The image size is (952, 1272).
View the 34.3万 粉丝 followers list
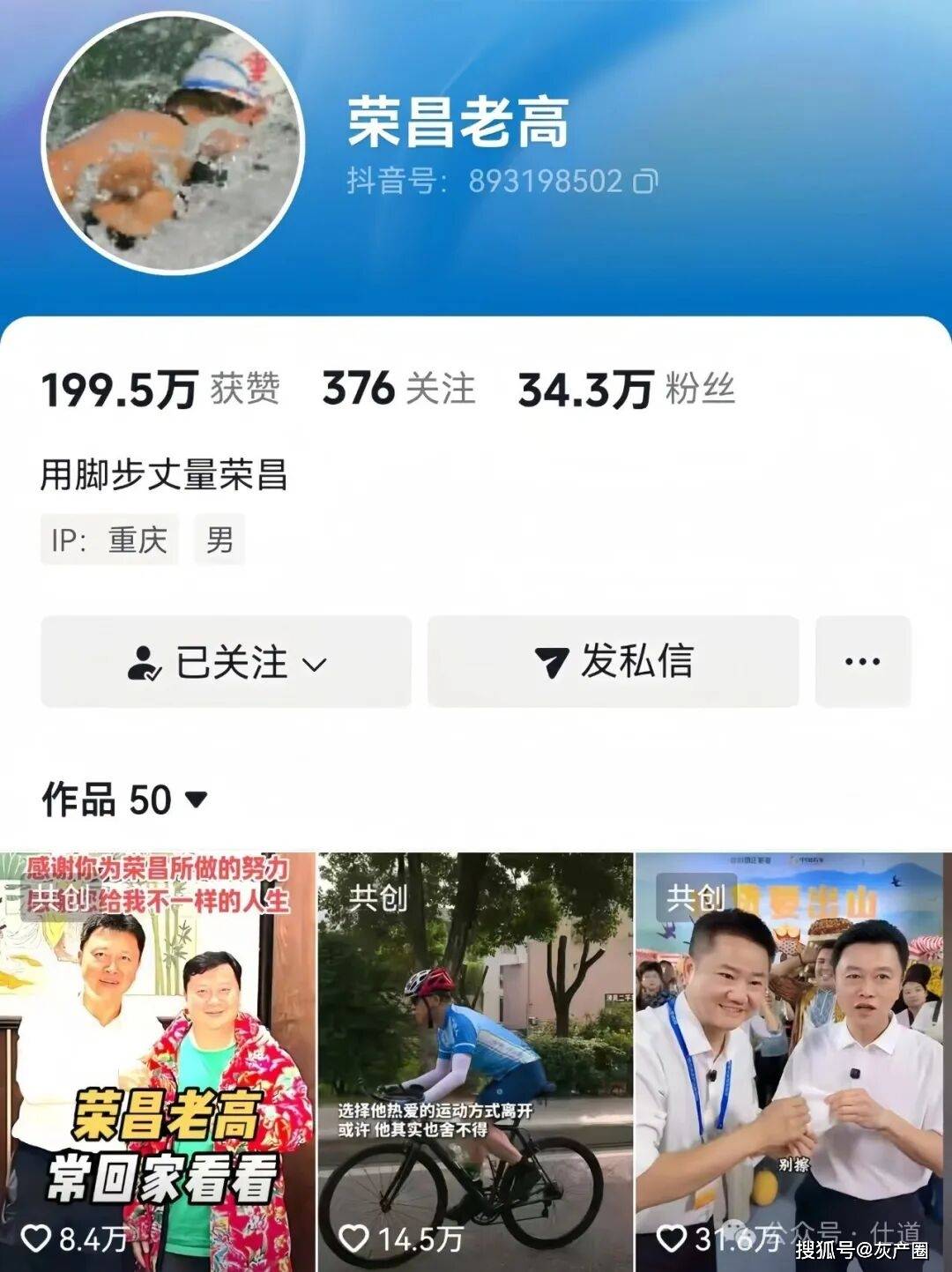[626, 389]
